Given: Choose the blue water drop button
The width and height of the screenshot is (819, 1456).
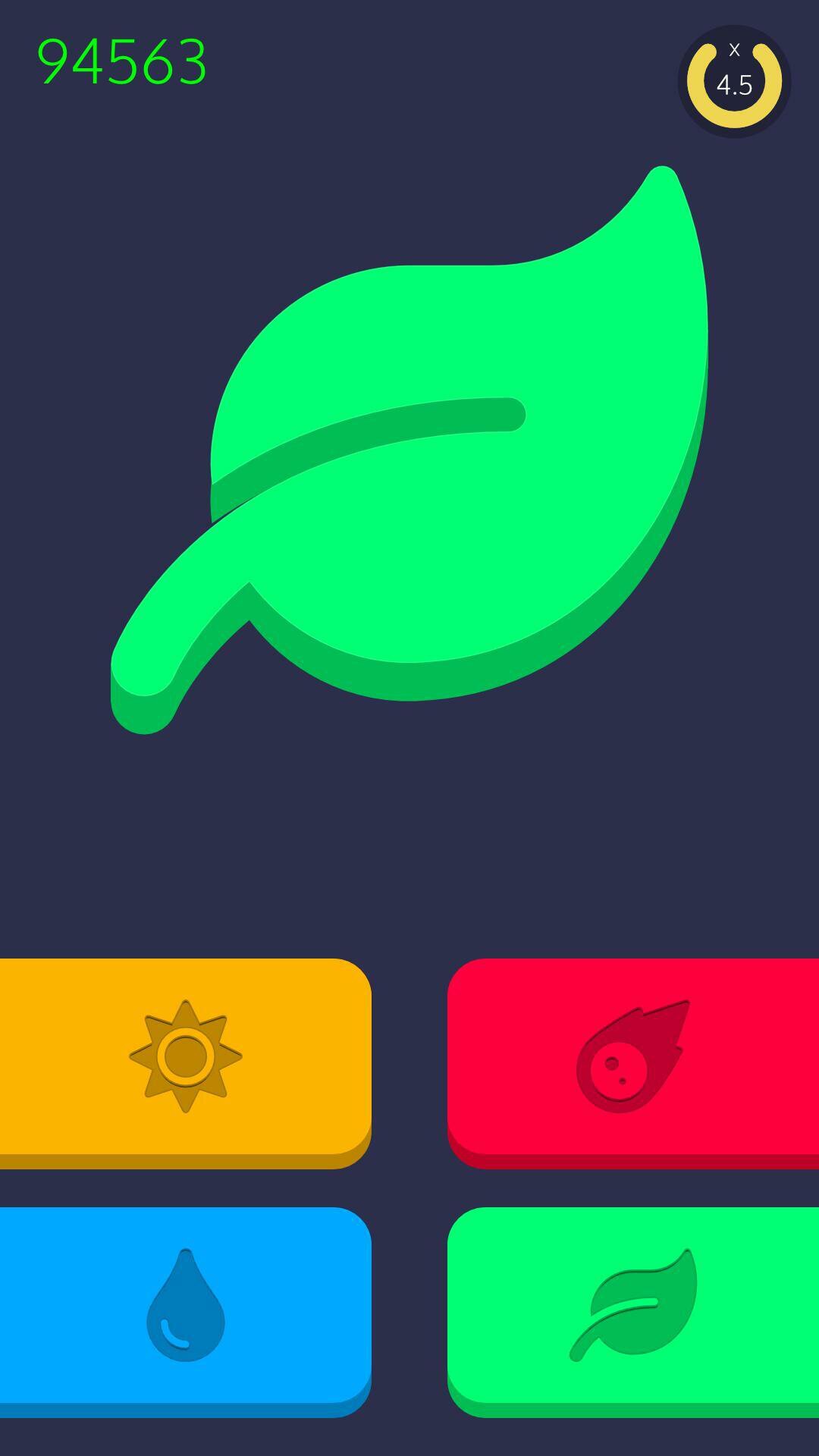Looking at the screenshot, I should click(x=185, y=1312).
